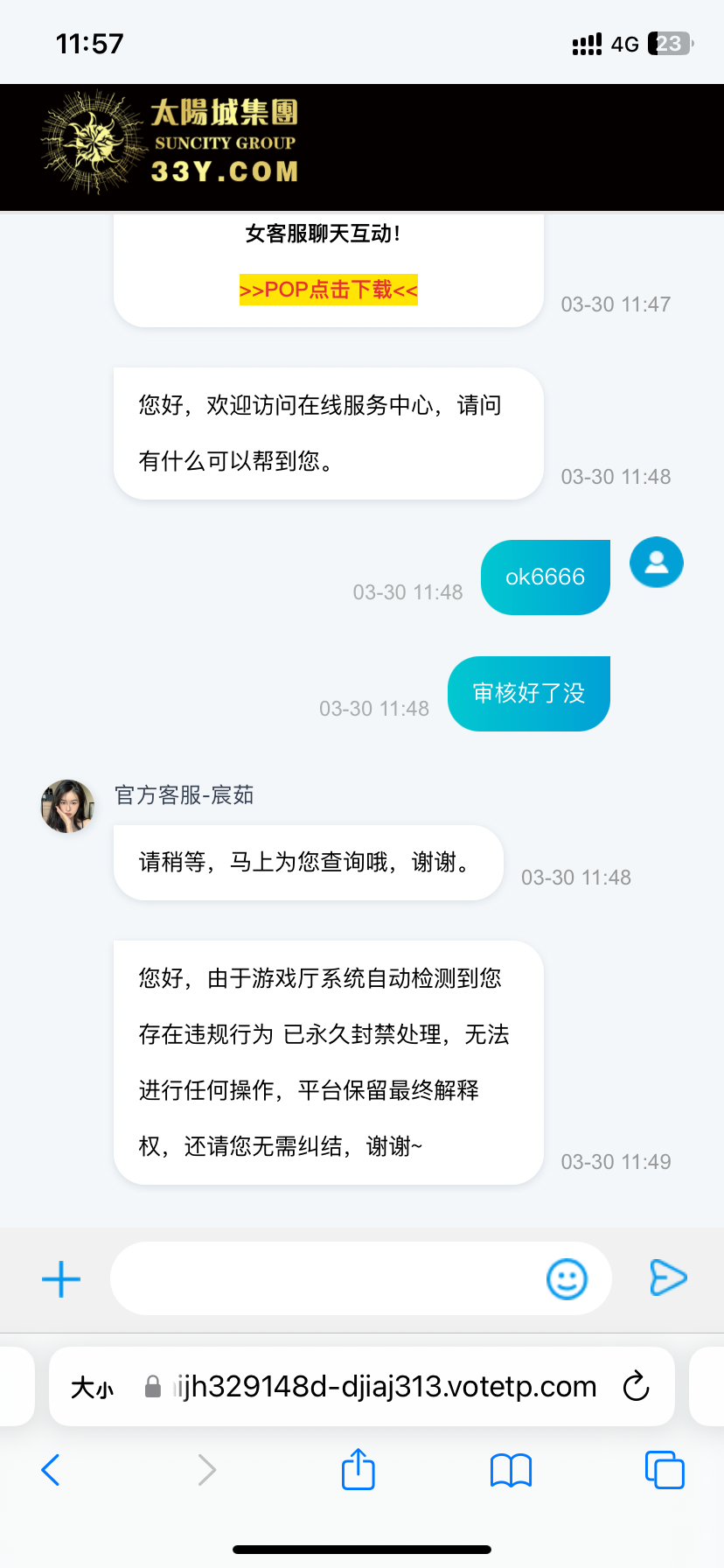Image resolution: width=724 pixels, height=1568 pixels.
Task: Tap the '官方客服-宸茹' name label
Action: click(184, 795)
